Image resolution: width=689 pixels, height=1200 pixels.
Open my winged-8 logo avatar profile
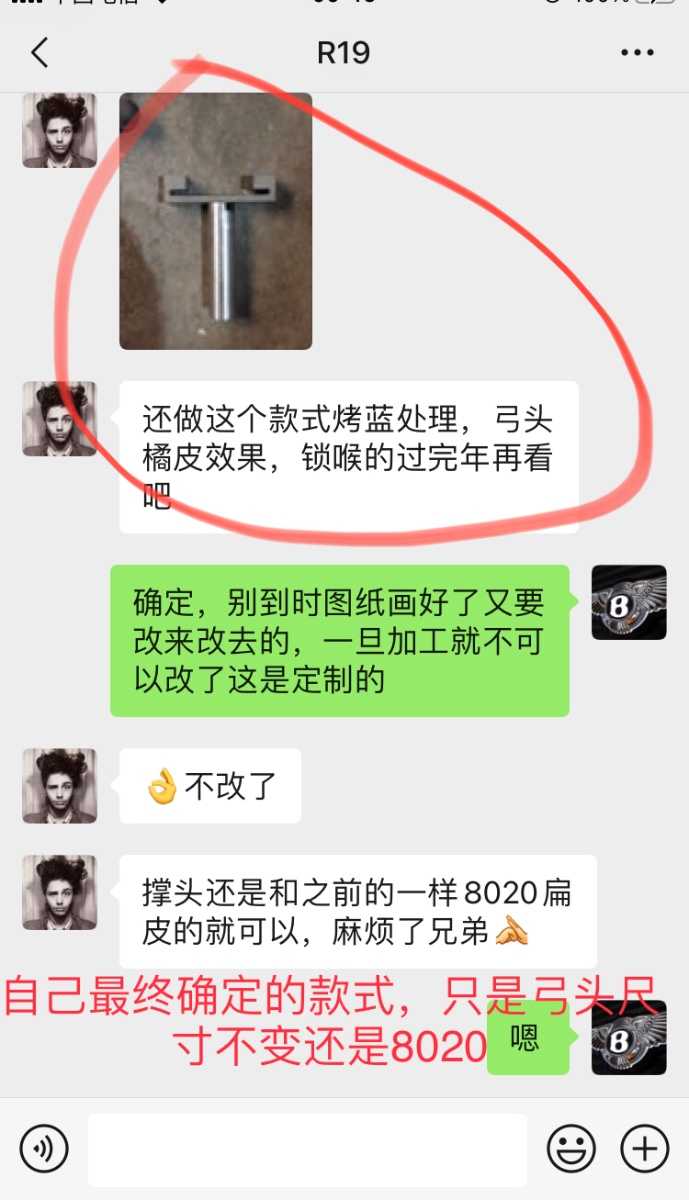[628, 603]
